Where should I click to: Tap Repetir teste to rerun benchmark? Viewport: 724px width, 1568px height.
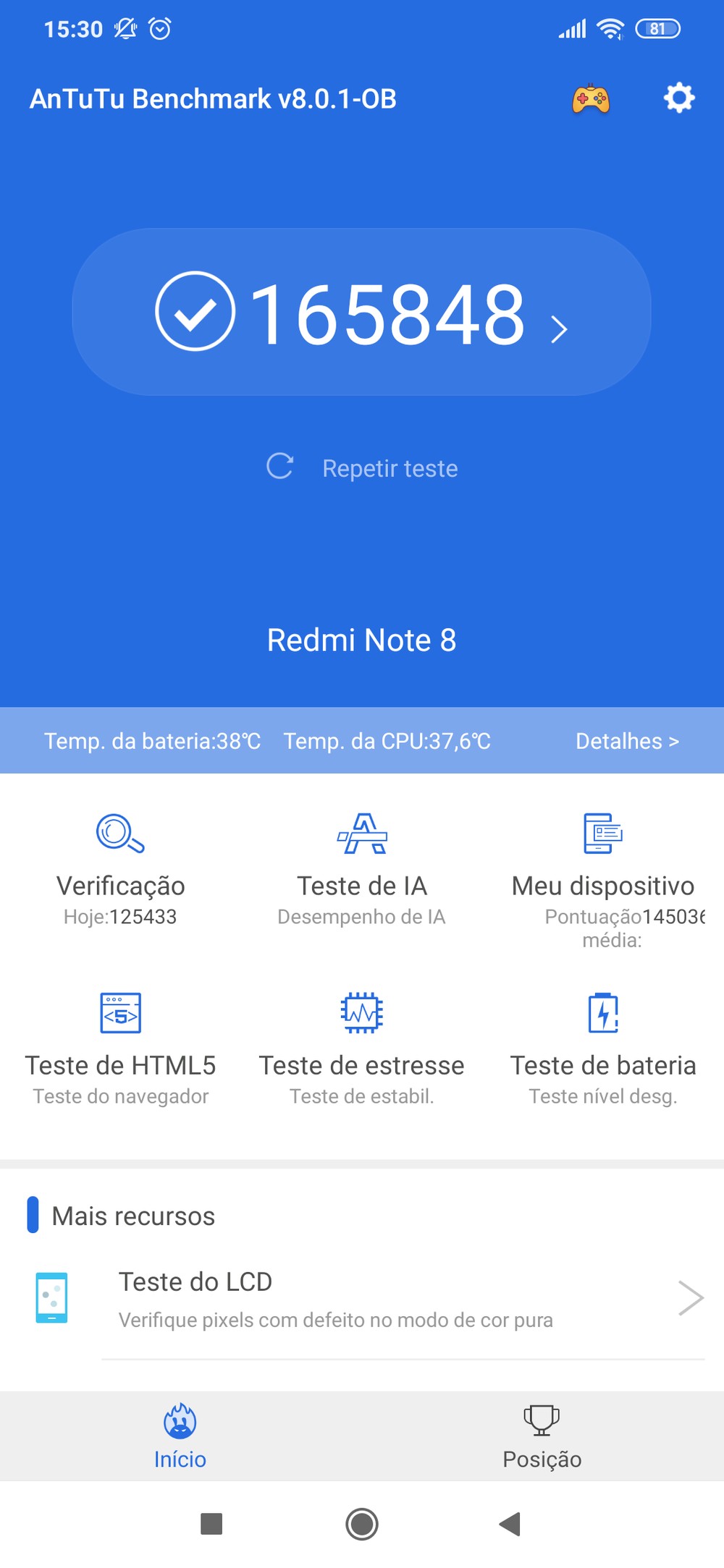[363, 467]
